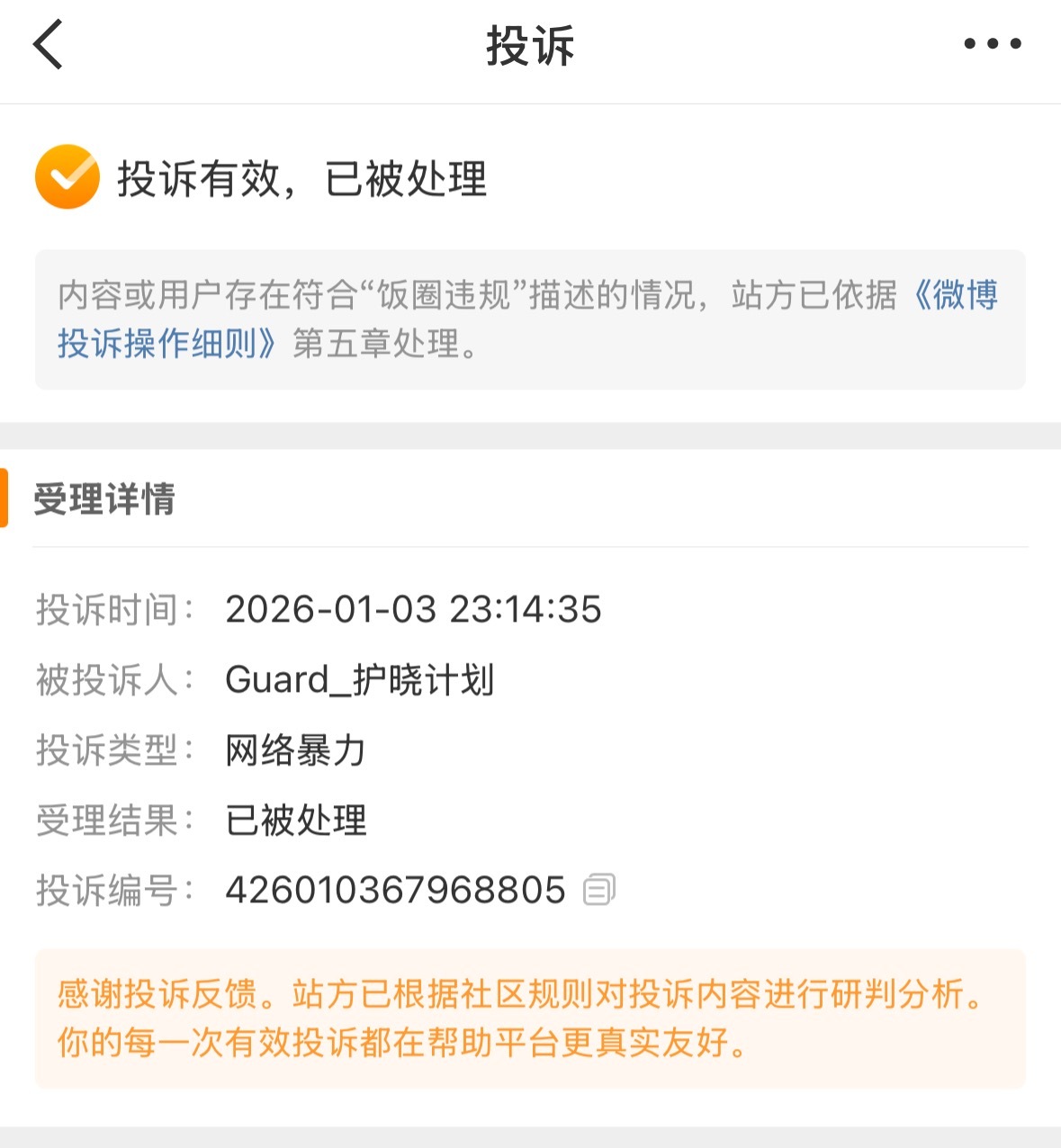The height and width of the screenshot is (1148, 1061).
Task: Select the 网络暴力 complaint type label
Action: (x=292, y=750)
